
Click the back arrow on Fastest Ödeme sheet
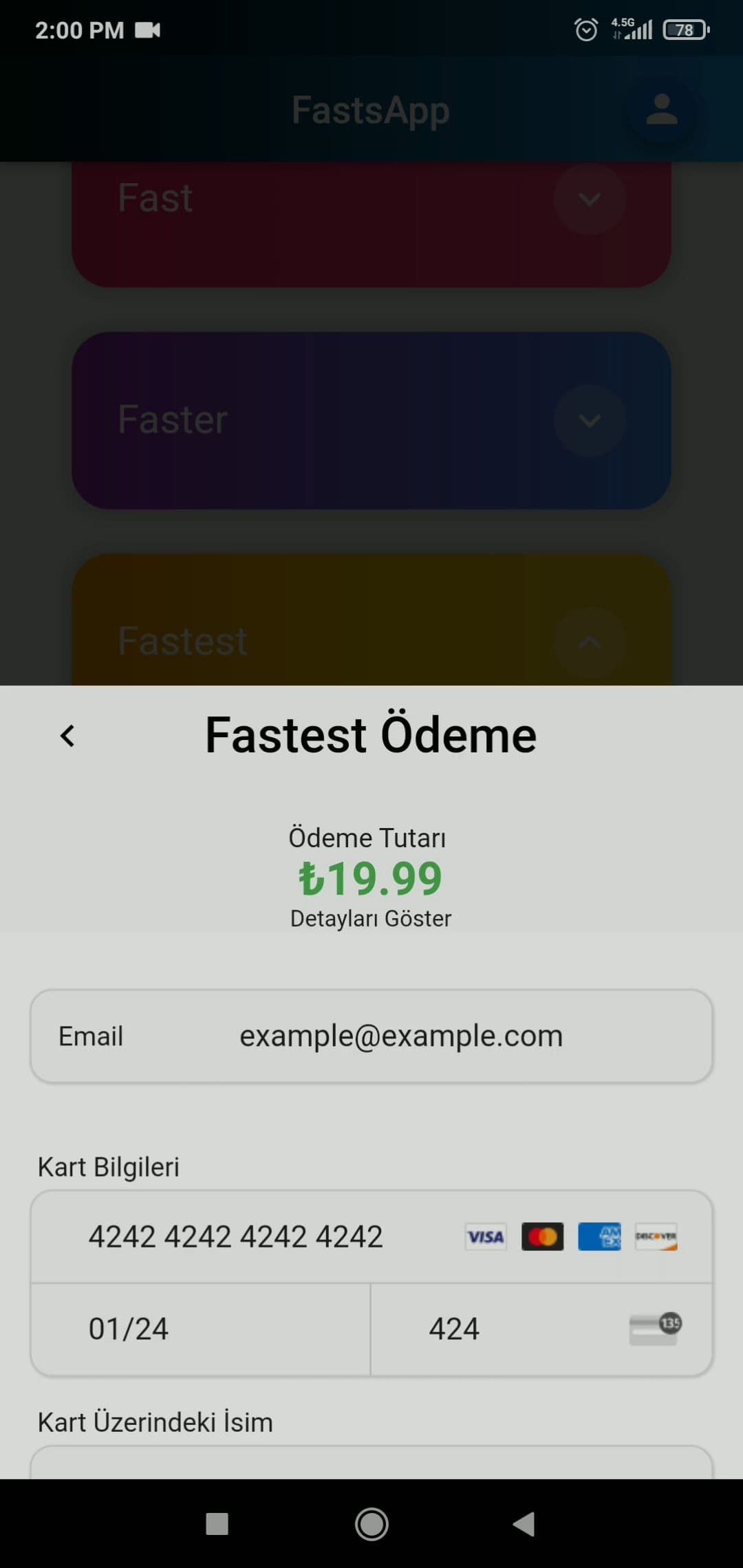[x=67, y=734]
